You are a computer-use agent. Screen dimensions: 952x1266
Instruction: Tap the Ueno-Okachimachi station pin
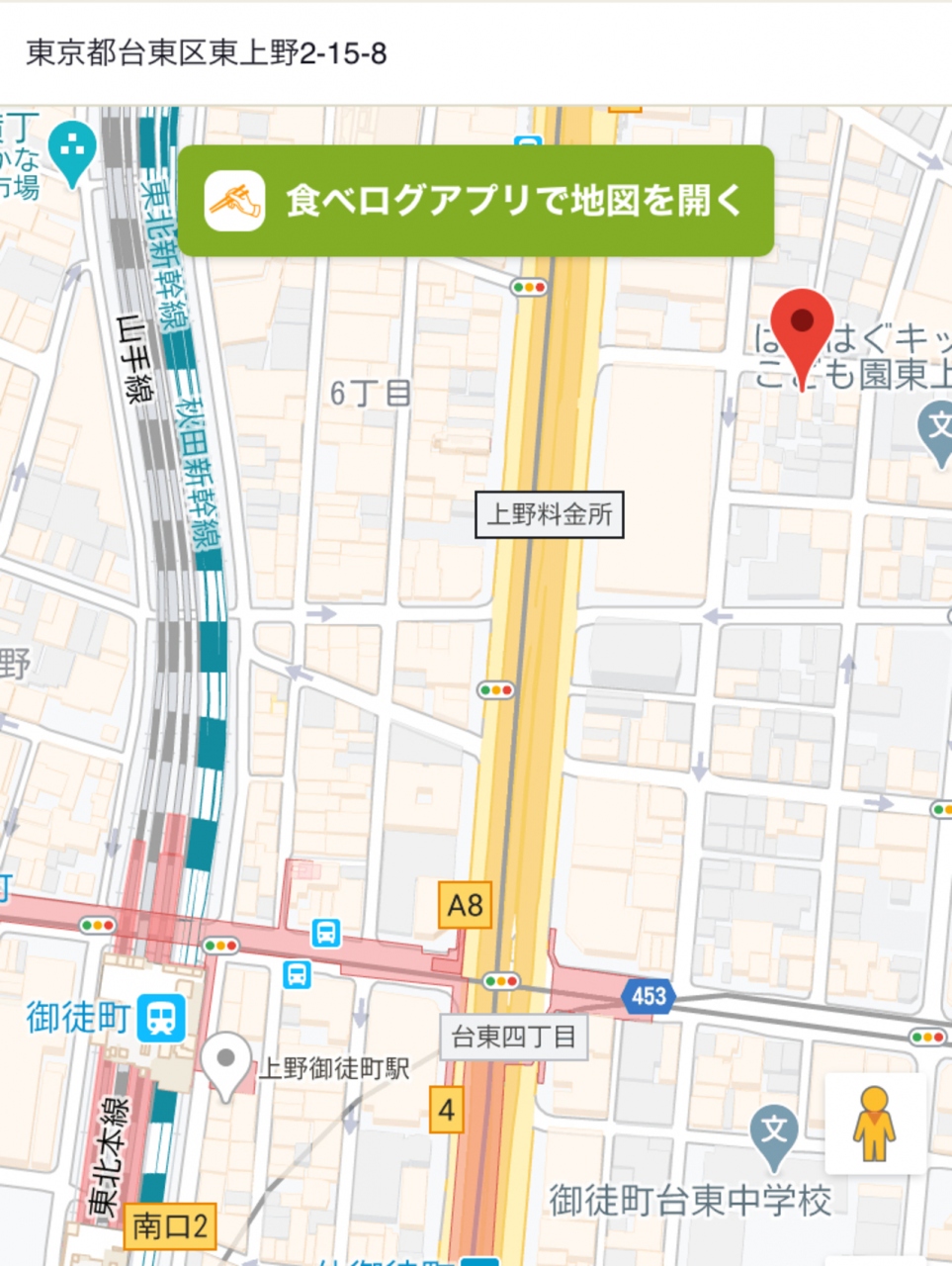(226, 1062)
